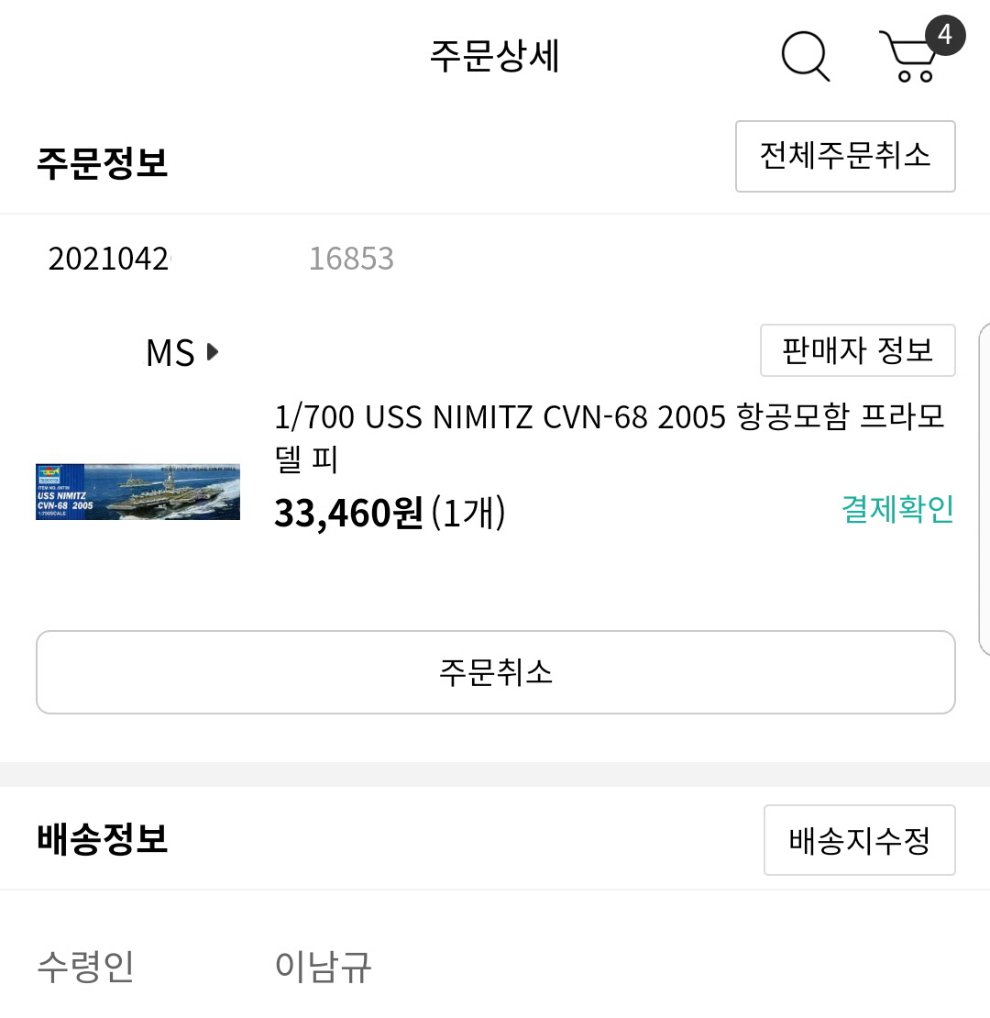Edit the address via 배송지수정
The image size is (990, 1018).
(x=859, y=840)
